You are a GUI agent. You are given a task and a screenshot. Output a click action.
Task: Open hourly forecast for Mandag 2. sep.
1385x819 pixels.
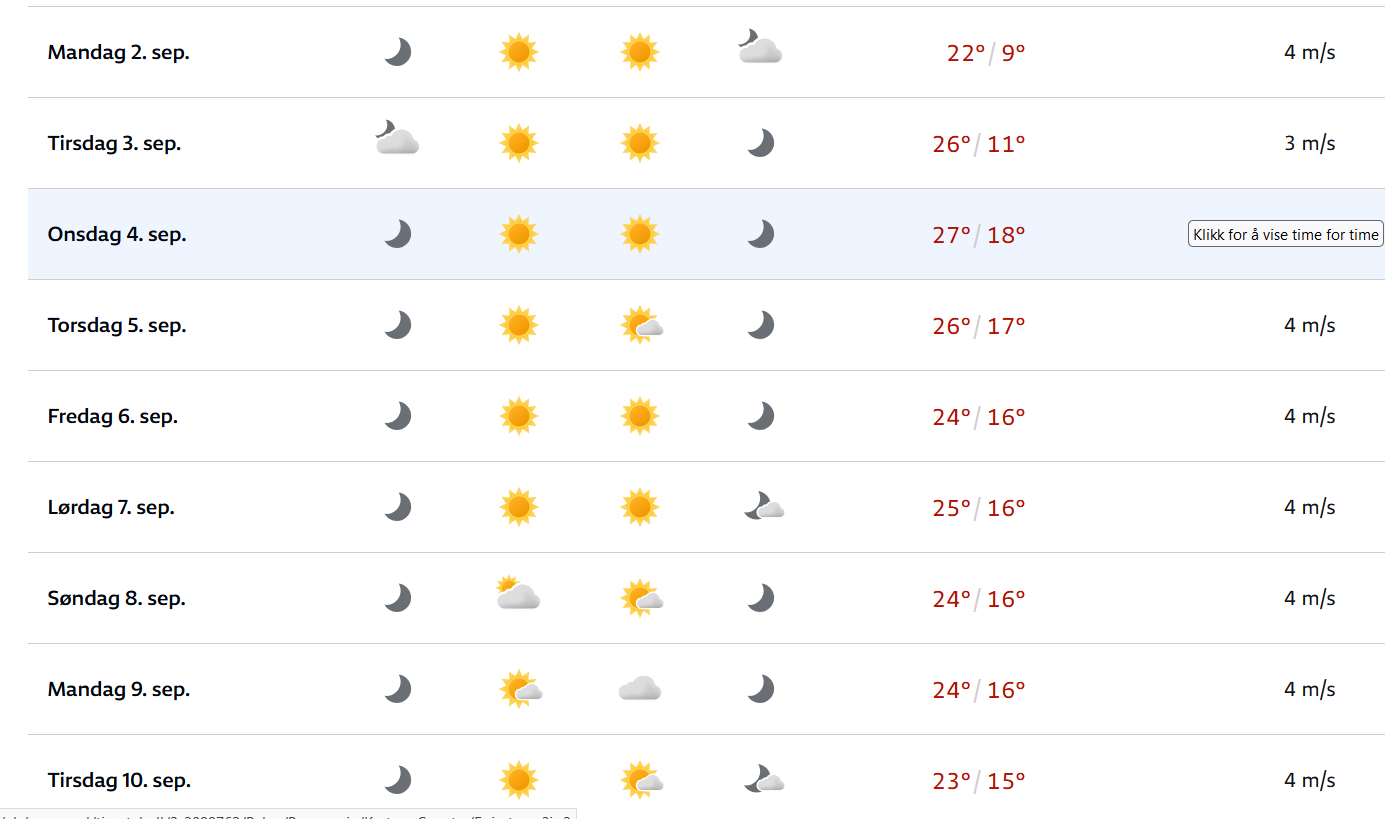pyautogui.click(x=118, y=53)
